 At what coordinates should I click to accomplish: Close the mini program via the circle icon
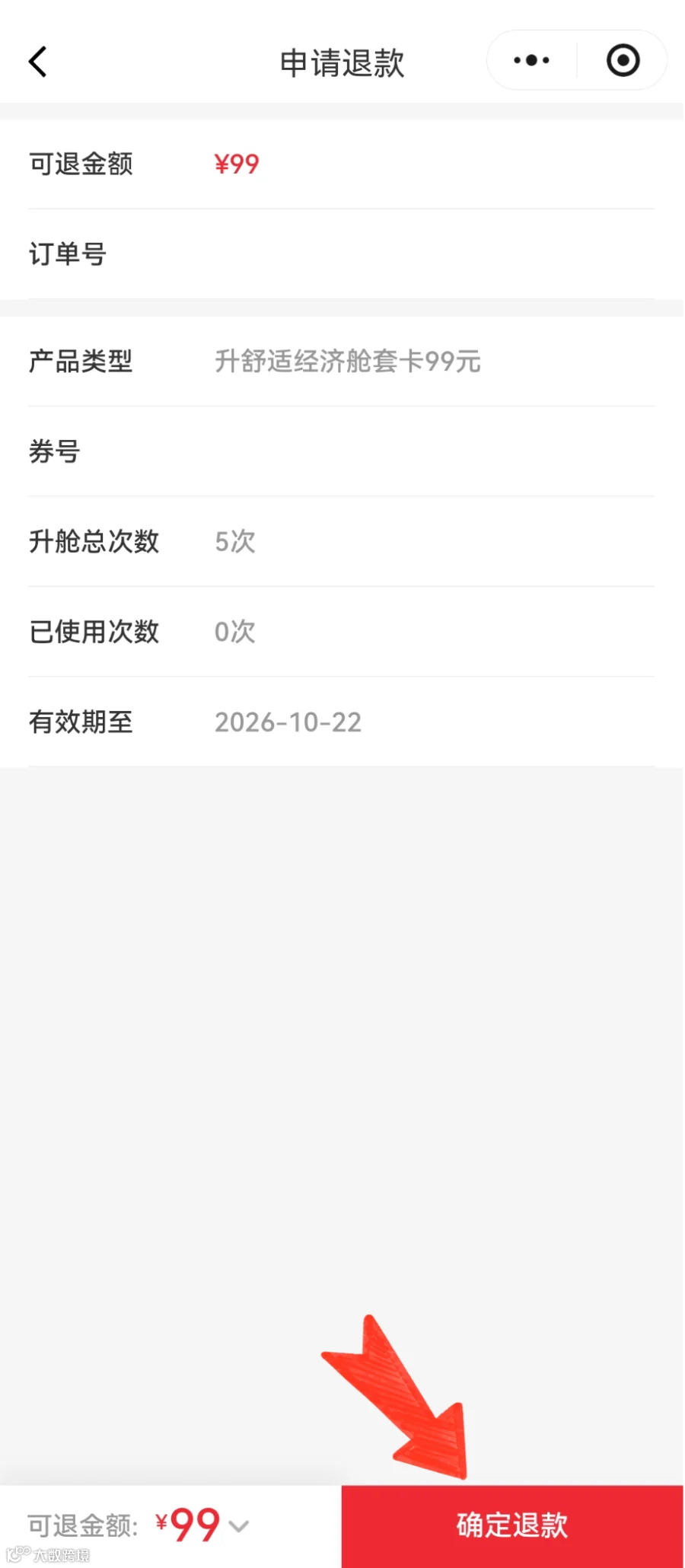pos(623,60)
